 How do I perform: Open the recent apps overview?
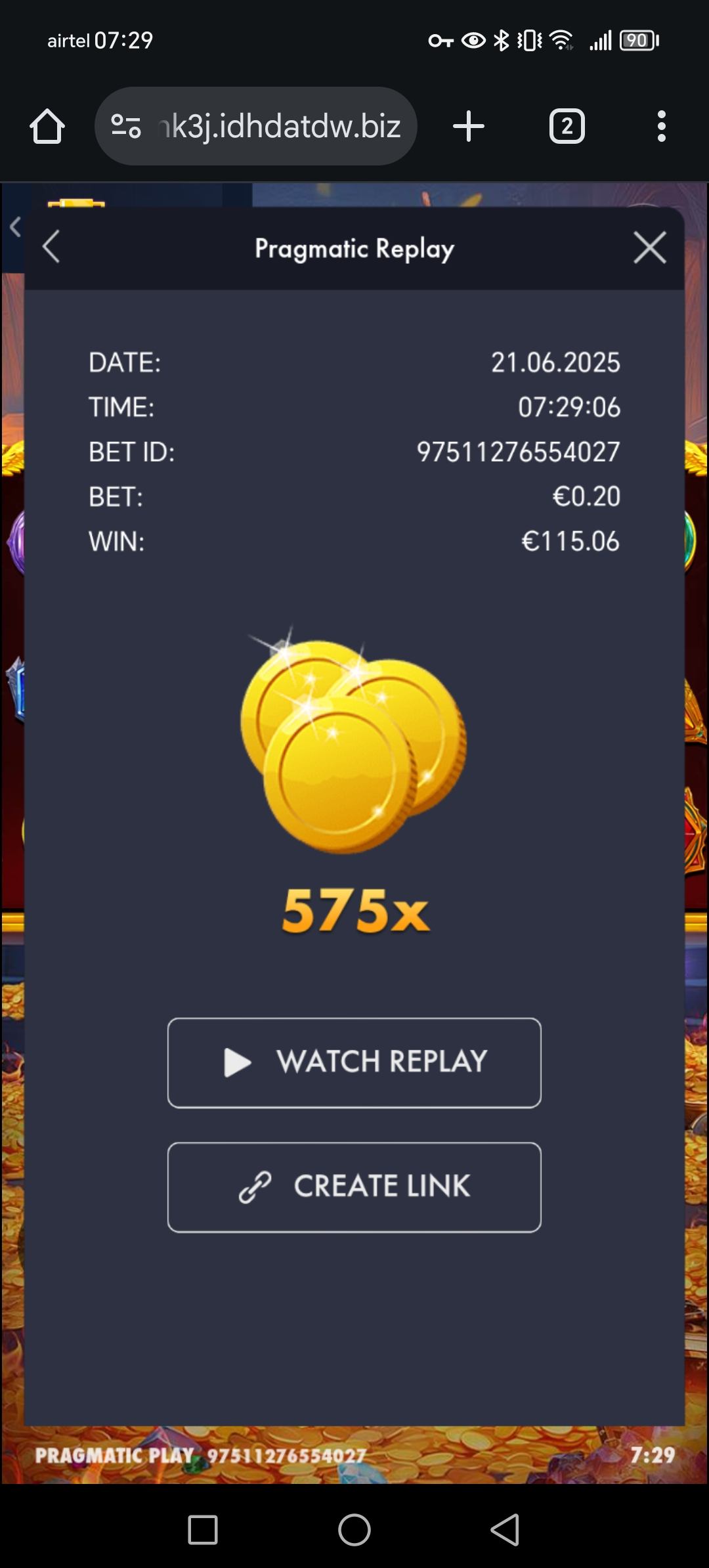pyautogui.click(x=203, y=1530)
